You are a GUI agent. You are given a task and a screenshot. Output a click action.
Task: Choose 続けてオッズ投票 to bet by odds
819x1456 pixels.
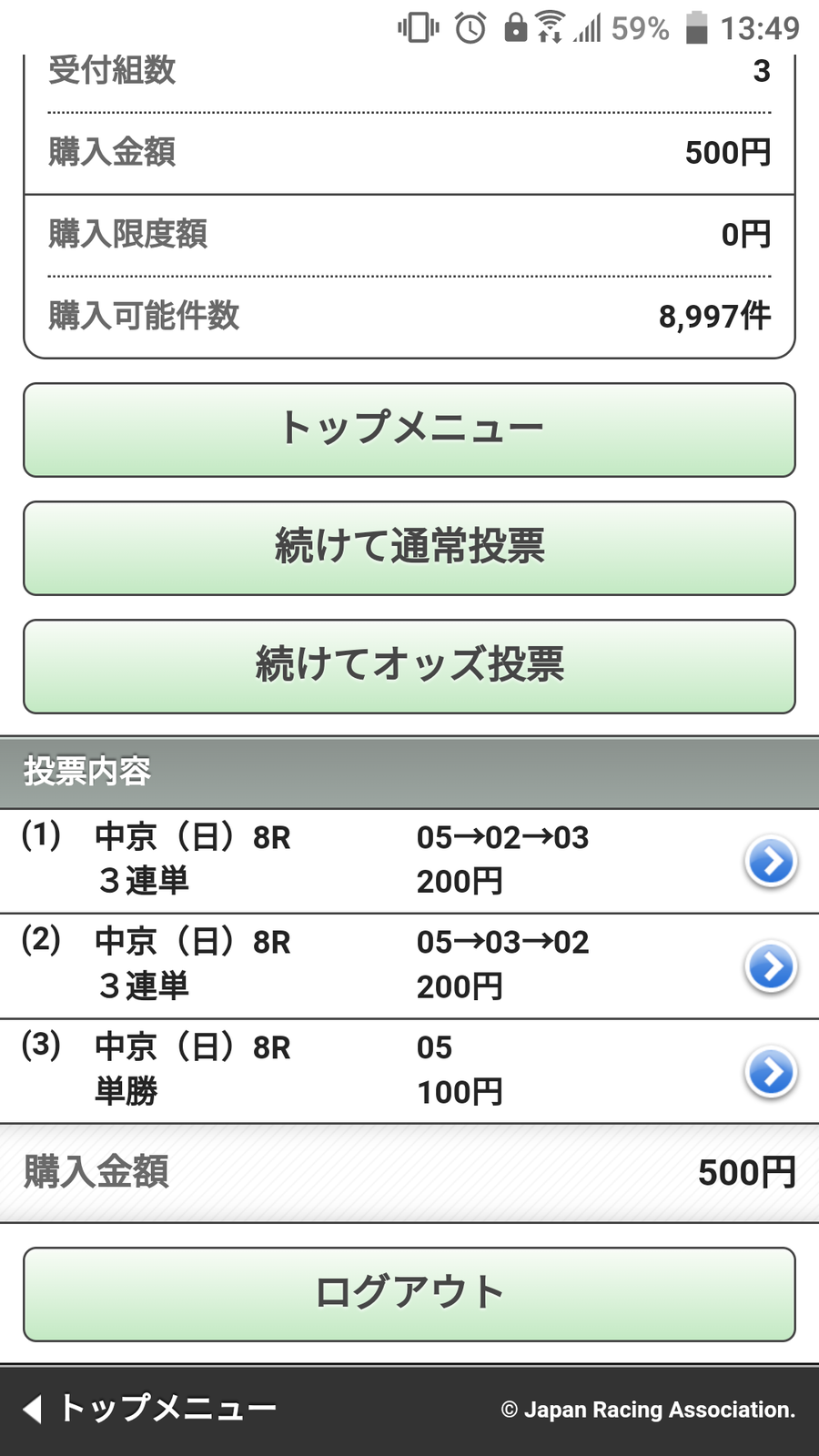point(409,666)
